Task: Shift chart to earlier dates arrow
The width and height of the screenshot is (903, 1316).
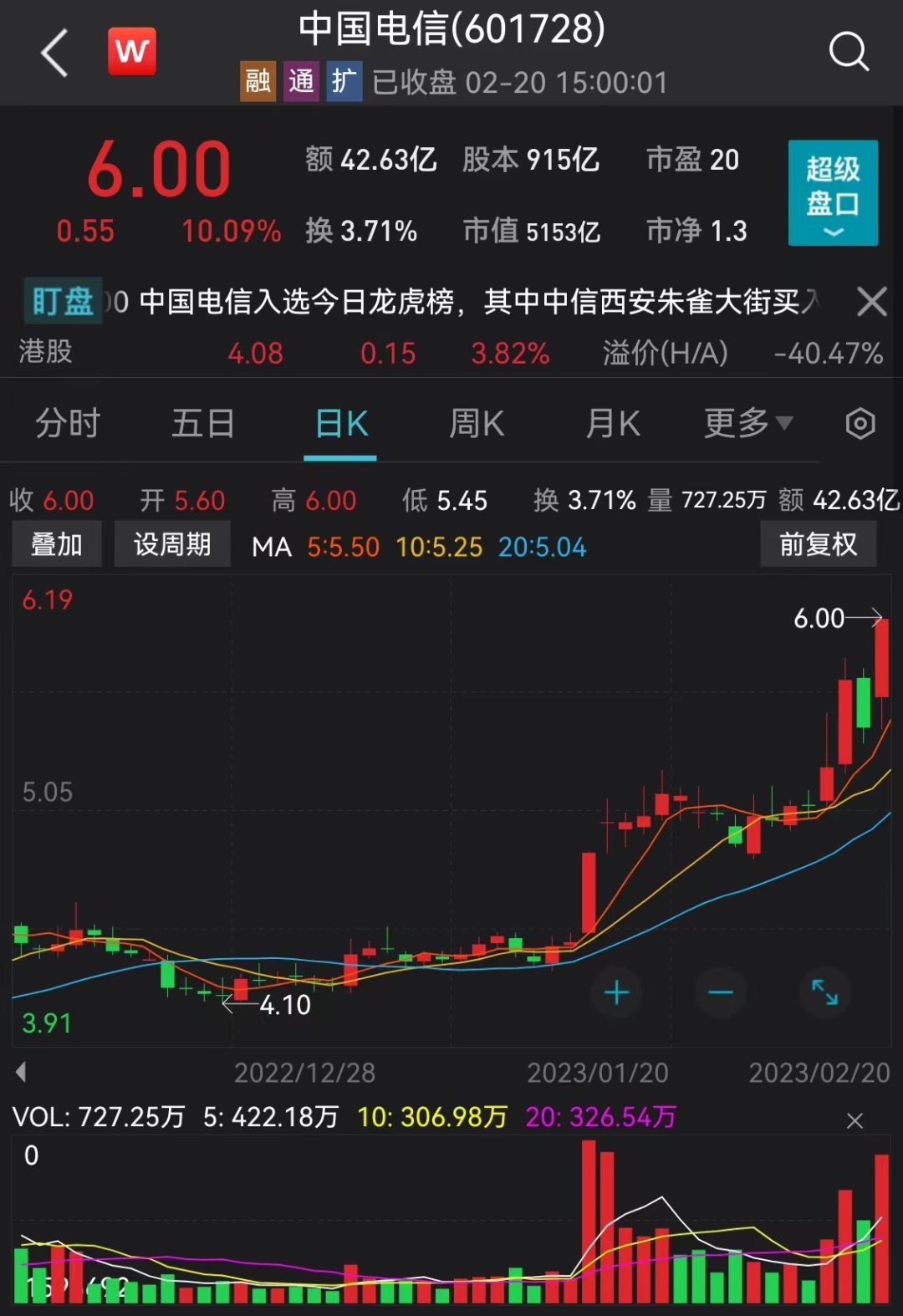Action: tap(21, 1072)
